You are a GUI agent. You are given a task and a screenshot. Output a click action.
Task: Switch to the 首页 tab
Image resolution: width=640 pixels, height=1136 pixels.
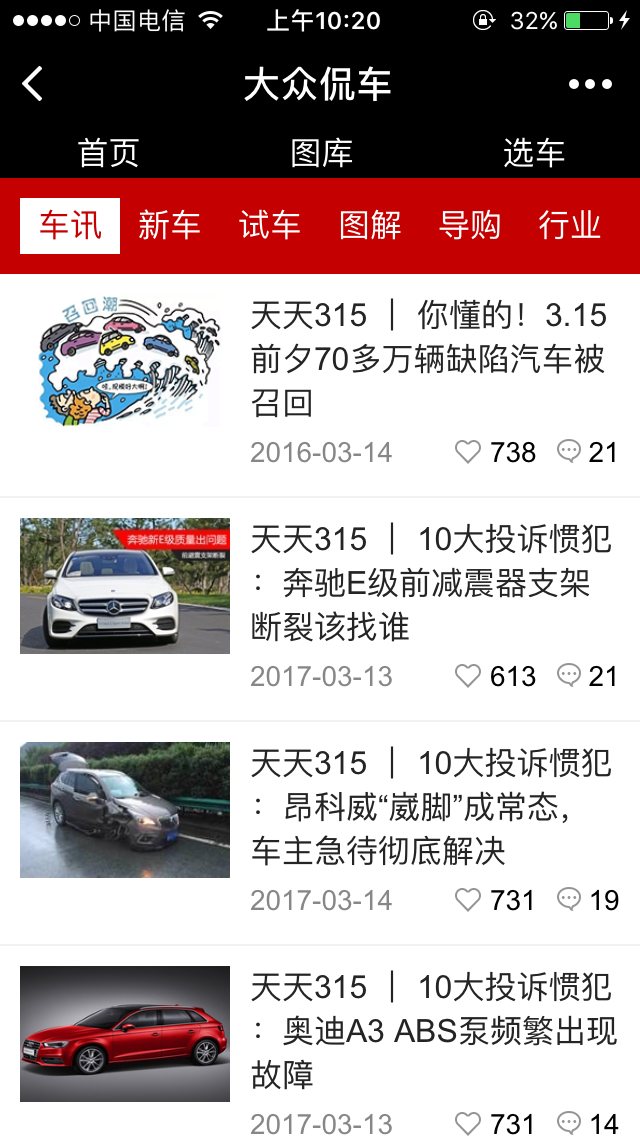(108, 153)
